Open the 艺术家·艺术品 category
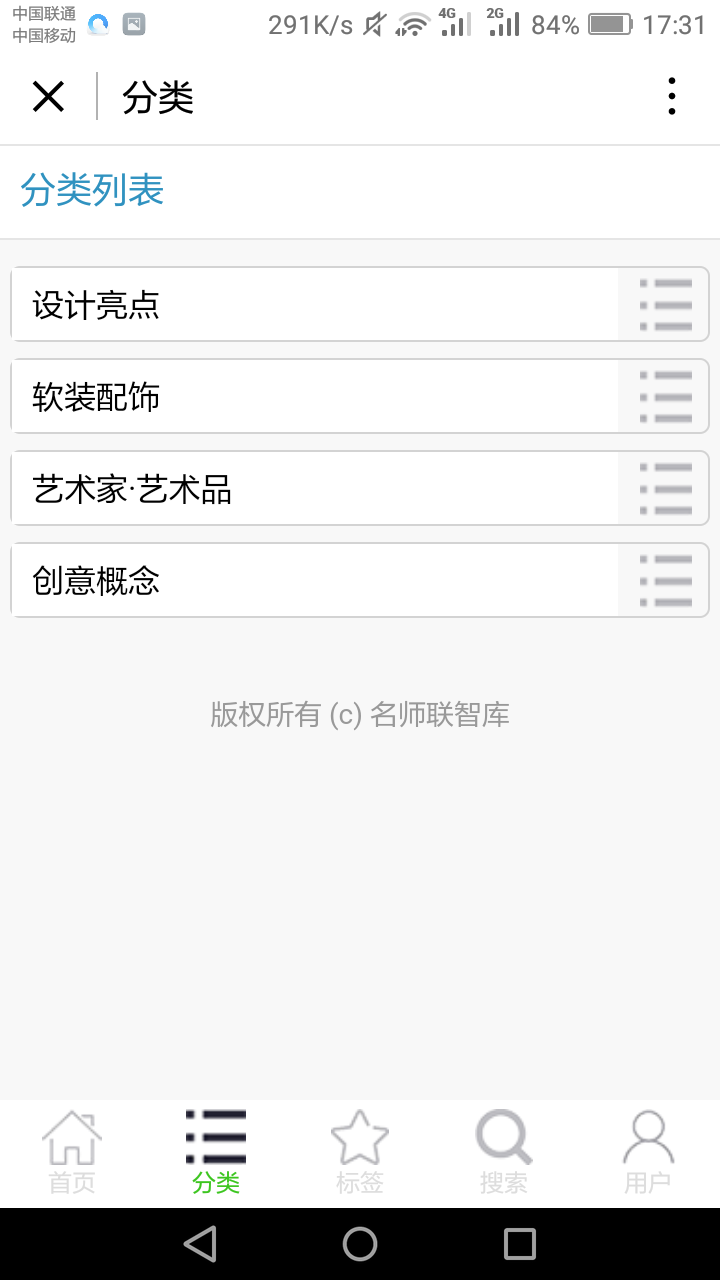Viewport: 720px width, 1280px height. [360, 488]
